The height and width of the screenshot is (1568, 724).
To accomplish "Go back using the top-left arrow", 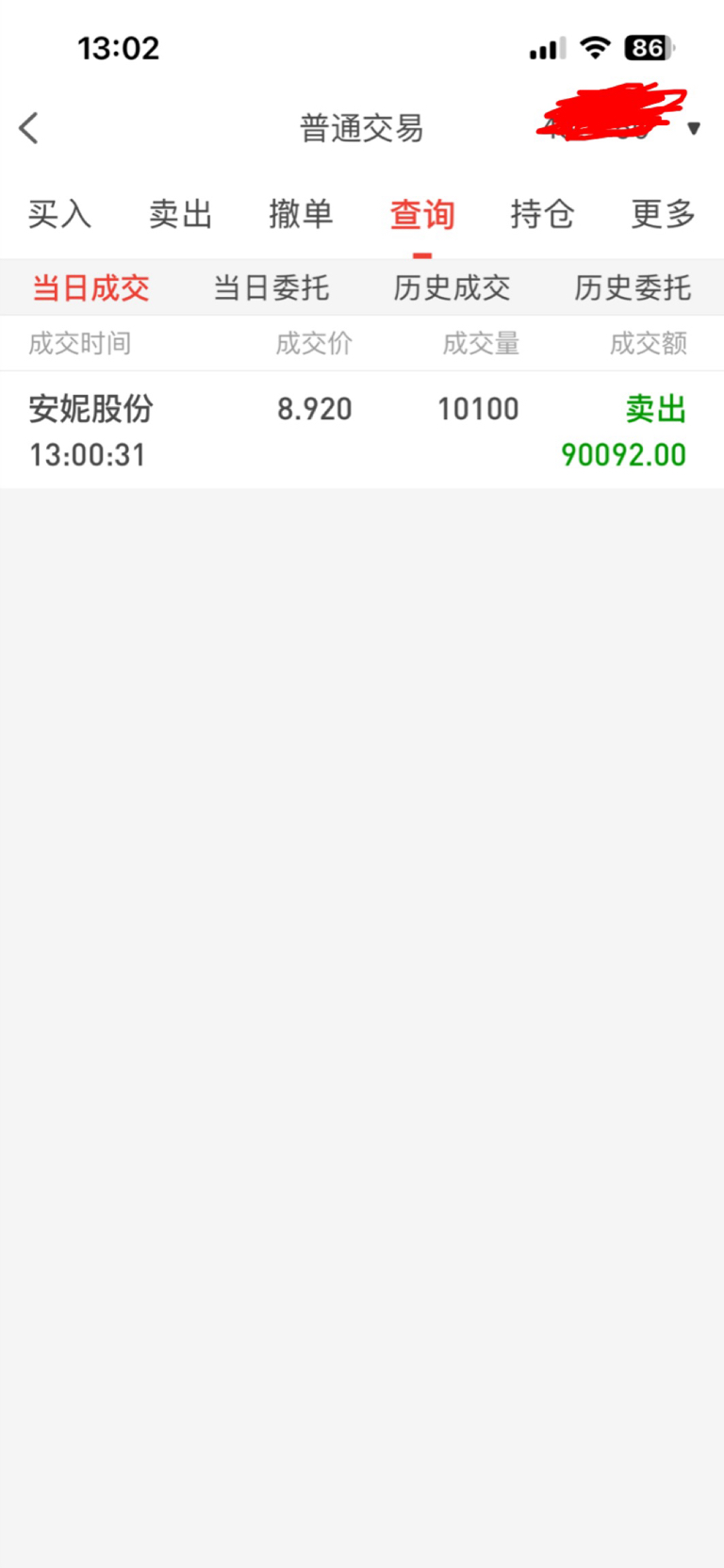I will [28, 128].
